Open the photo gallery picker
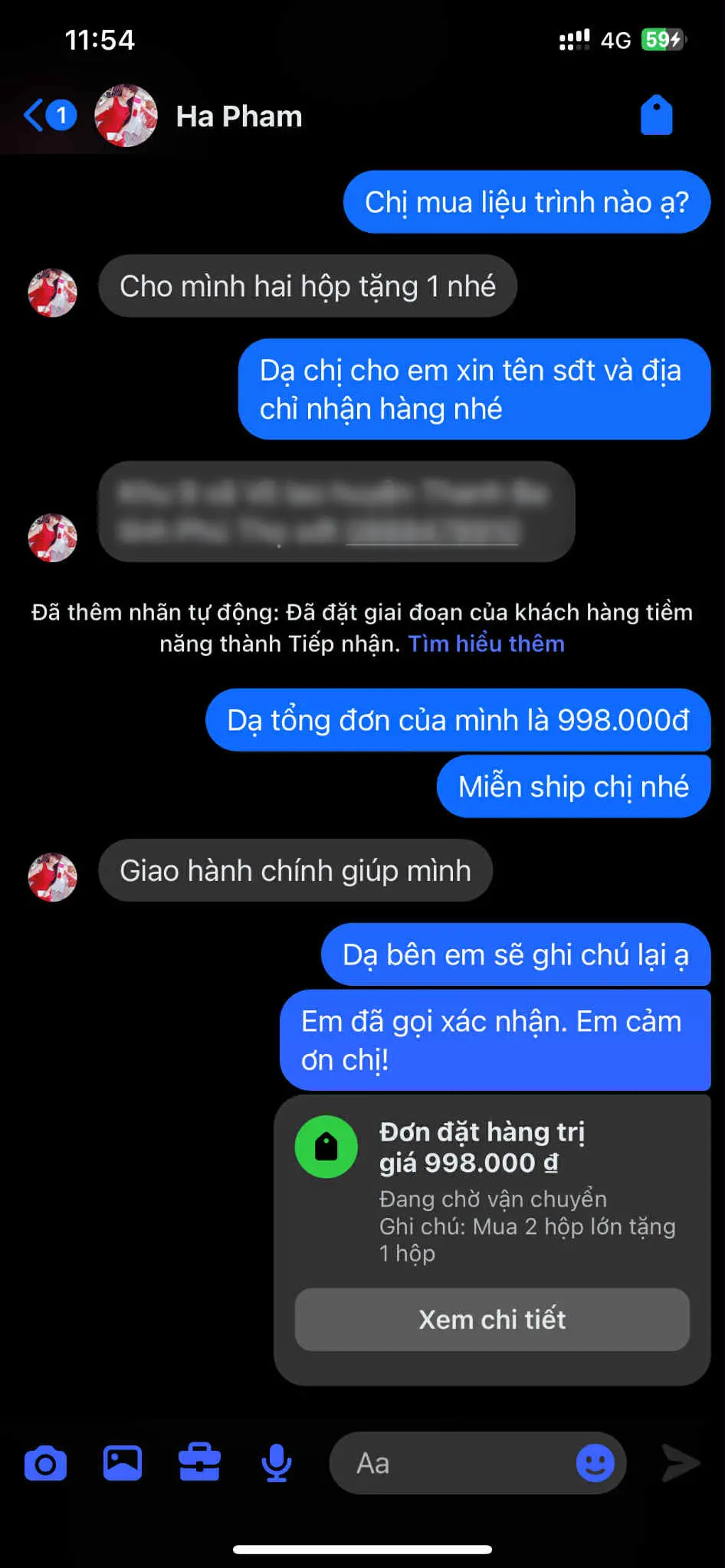The width and height of the screenshot is (725, 1568). [x=123, y=1463]
